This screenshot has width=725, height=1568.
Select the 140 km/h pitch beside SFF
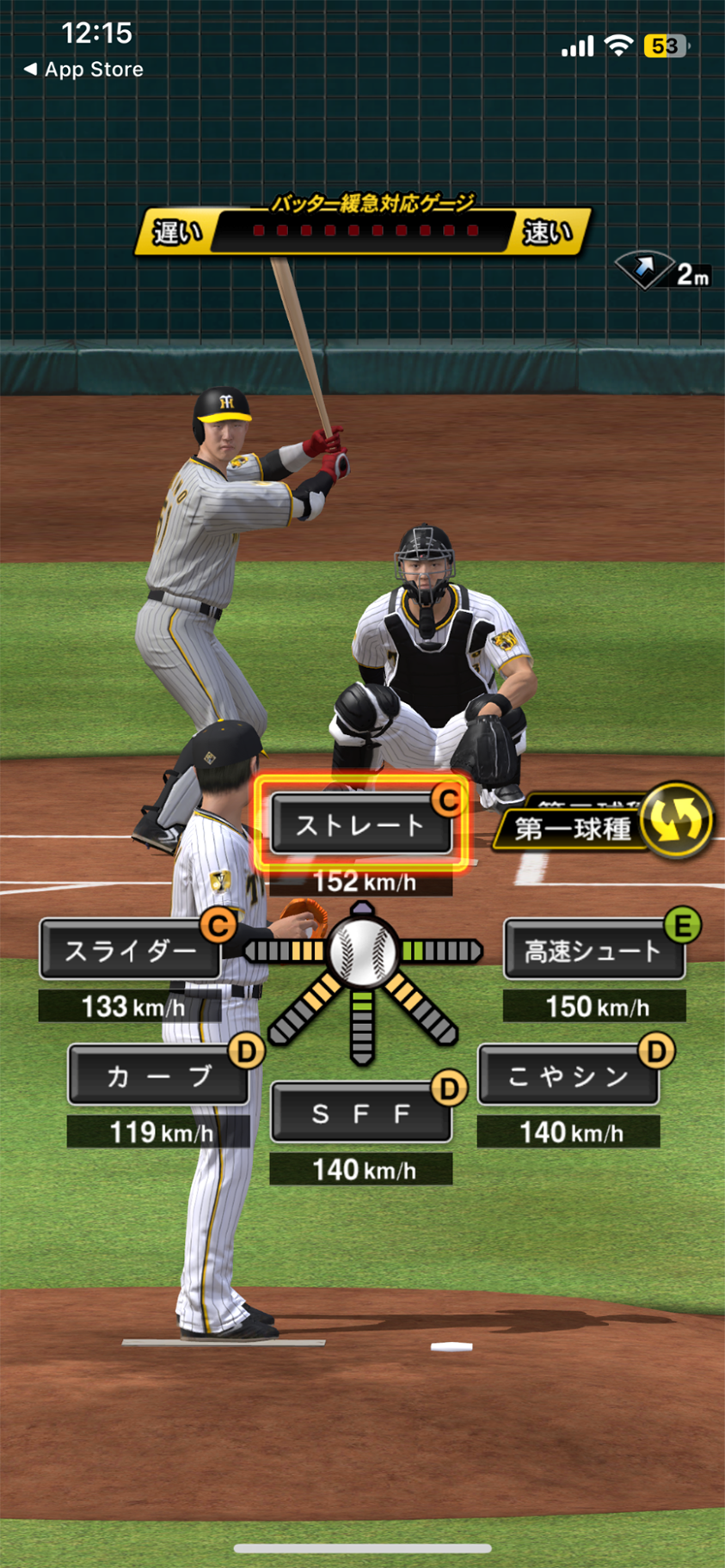pyautogui.click(x=568, y=1075)
